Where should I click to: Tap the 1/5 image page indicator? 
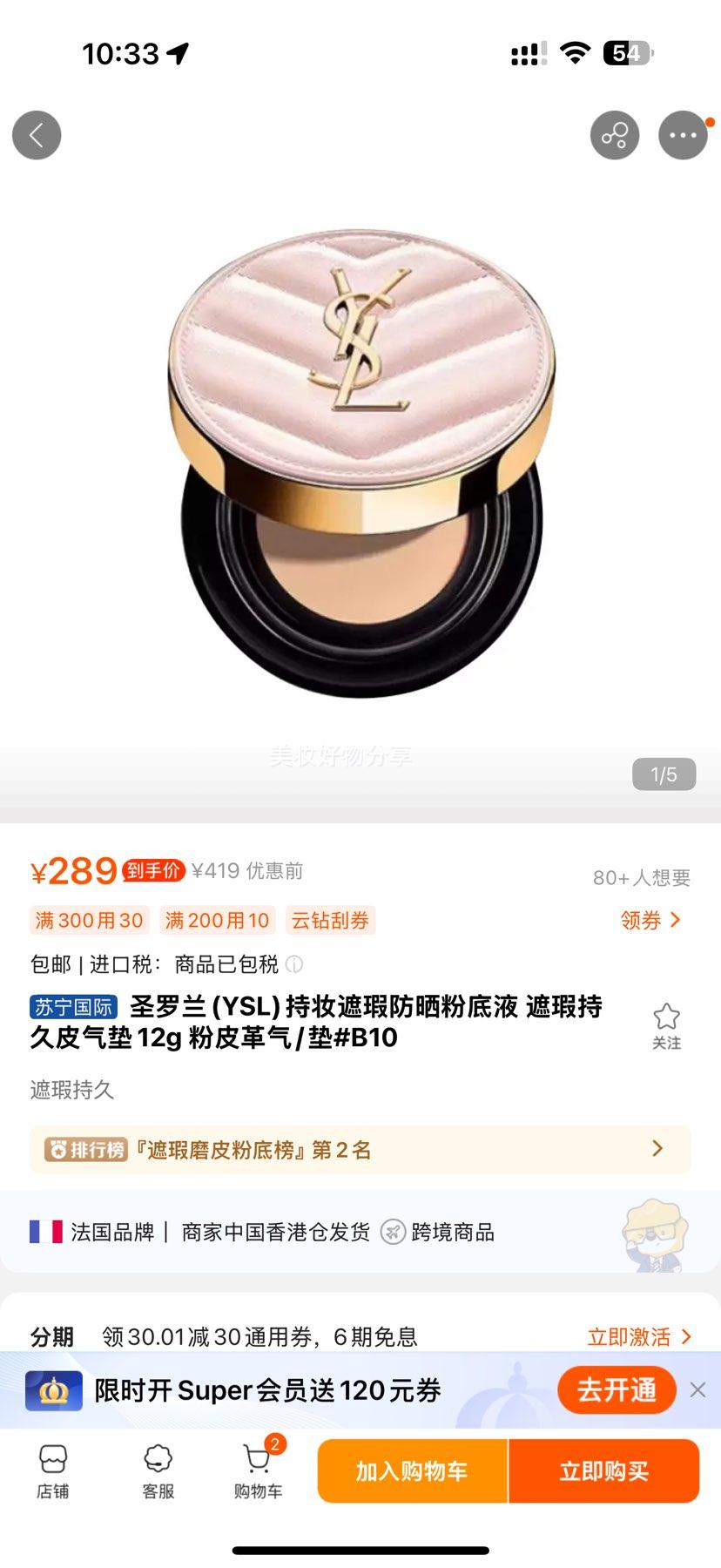click(x=665, y=774)
